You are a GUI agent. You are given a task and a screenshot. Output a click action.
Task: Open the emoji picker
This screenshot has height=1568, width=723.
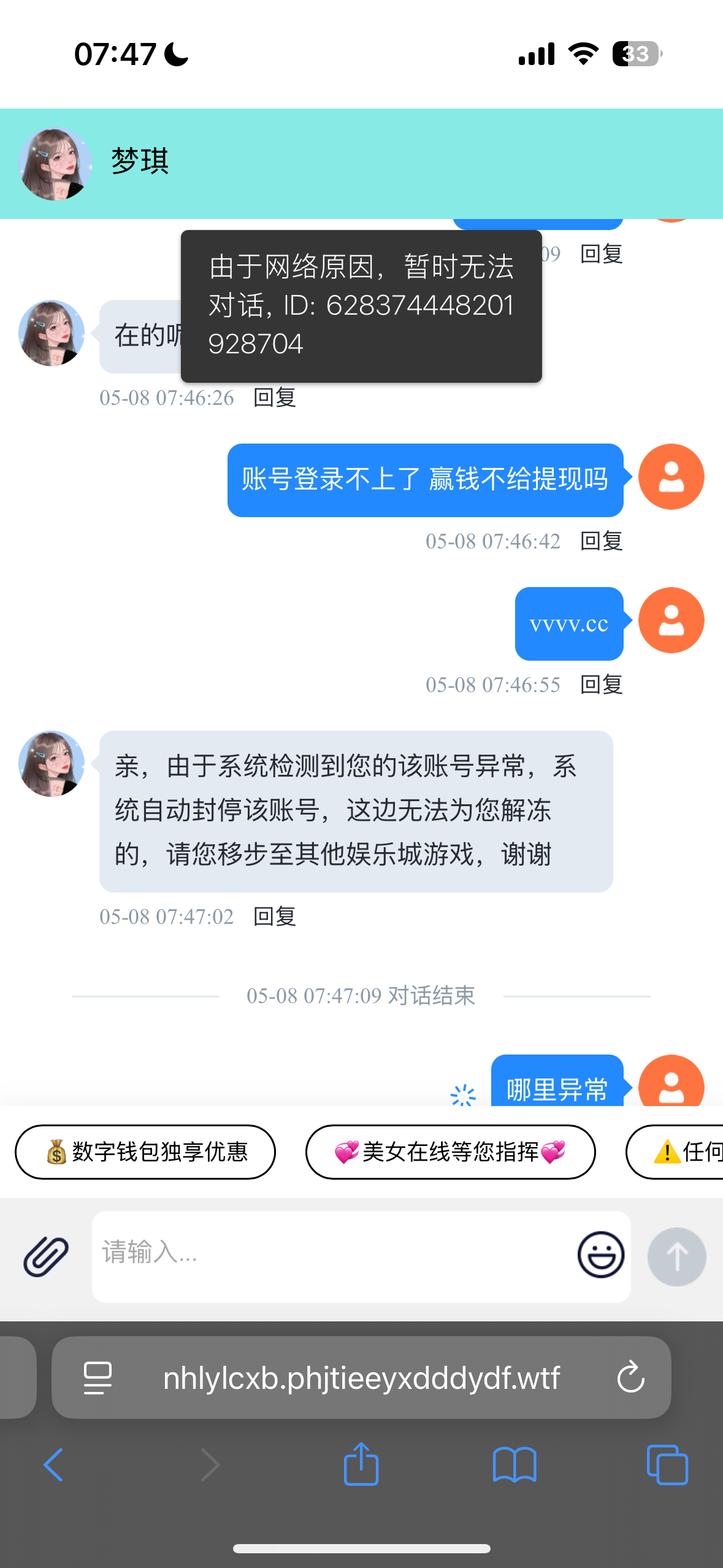[600, 1255]
